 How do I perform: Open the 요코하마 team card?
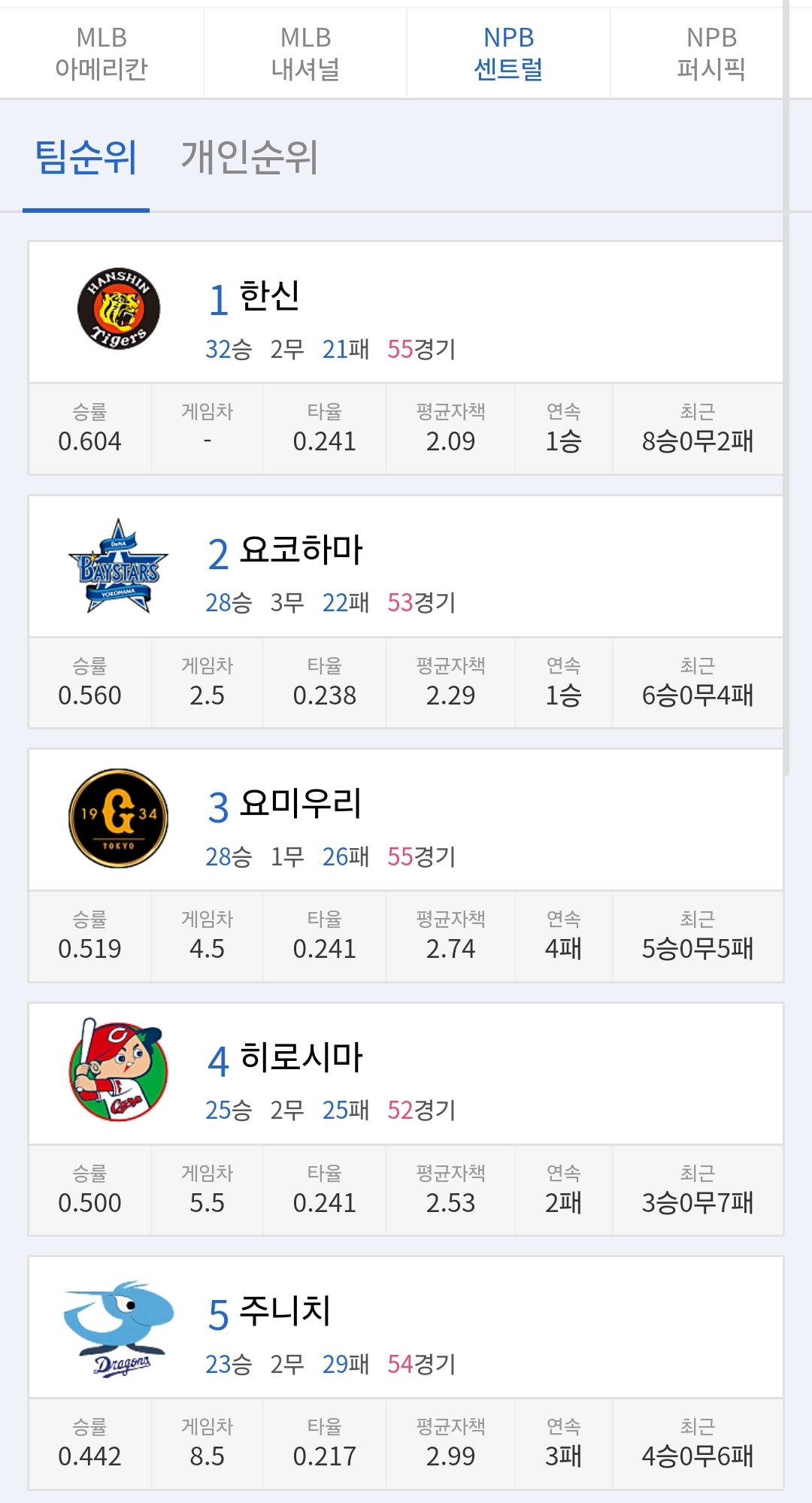tap(406, 612)
